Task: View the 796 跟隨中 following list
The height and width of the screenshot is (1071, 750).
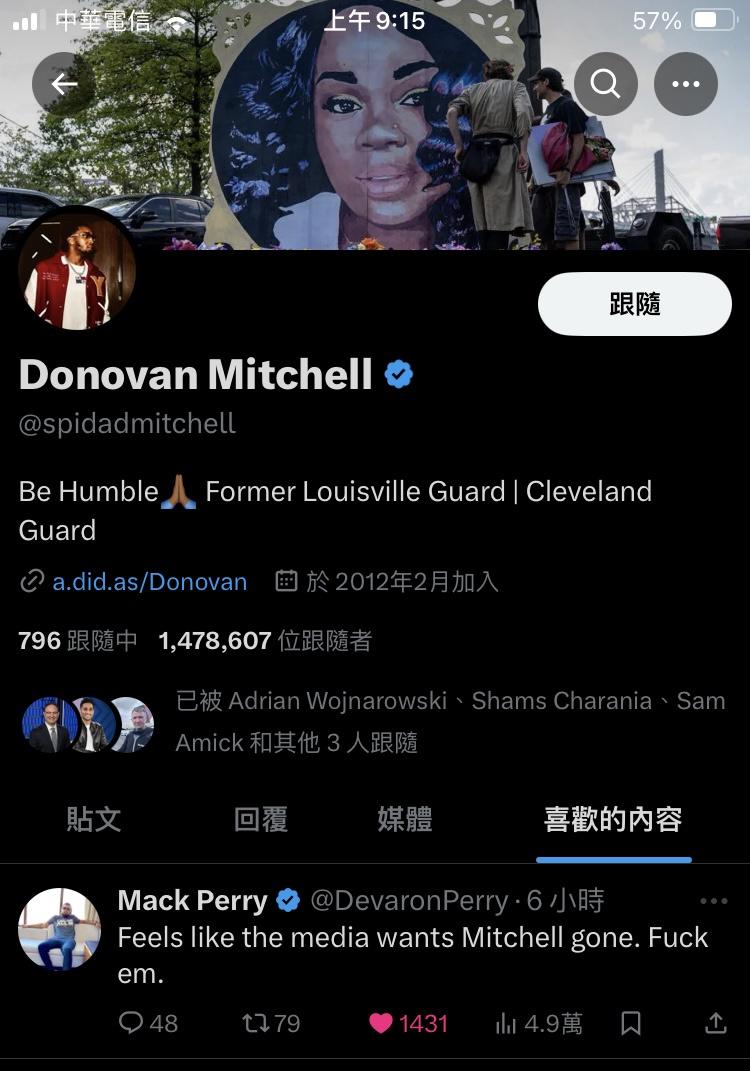Action: pos(78,641)
